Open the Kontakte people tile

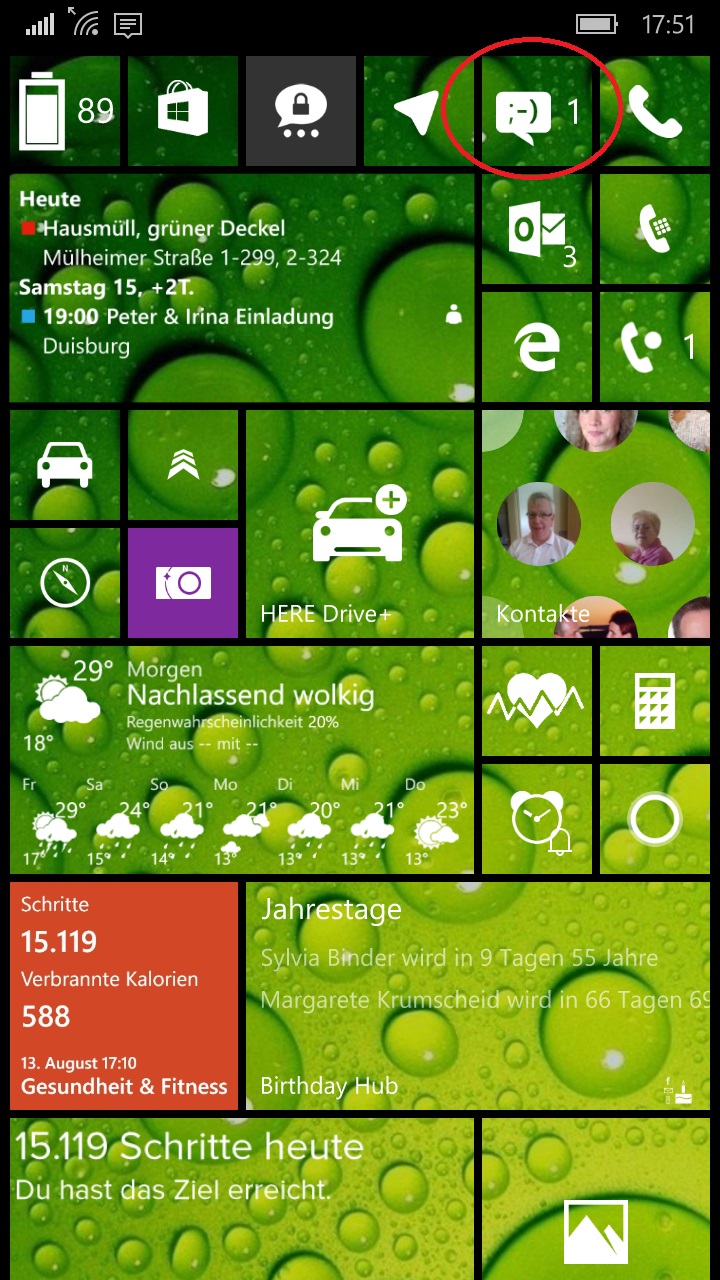(596, 524)
